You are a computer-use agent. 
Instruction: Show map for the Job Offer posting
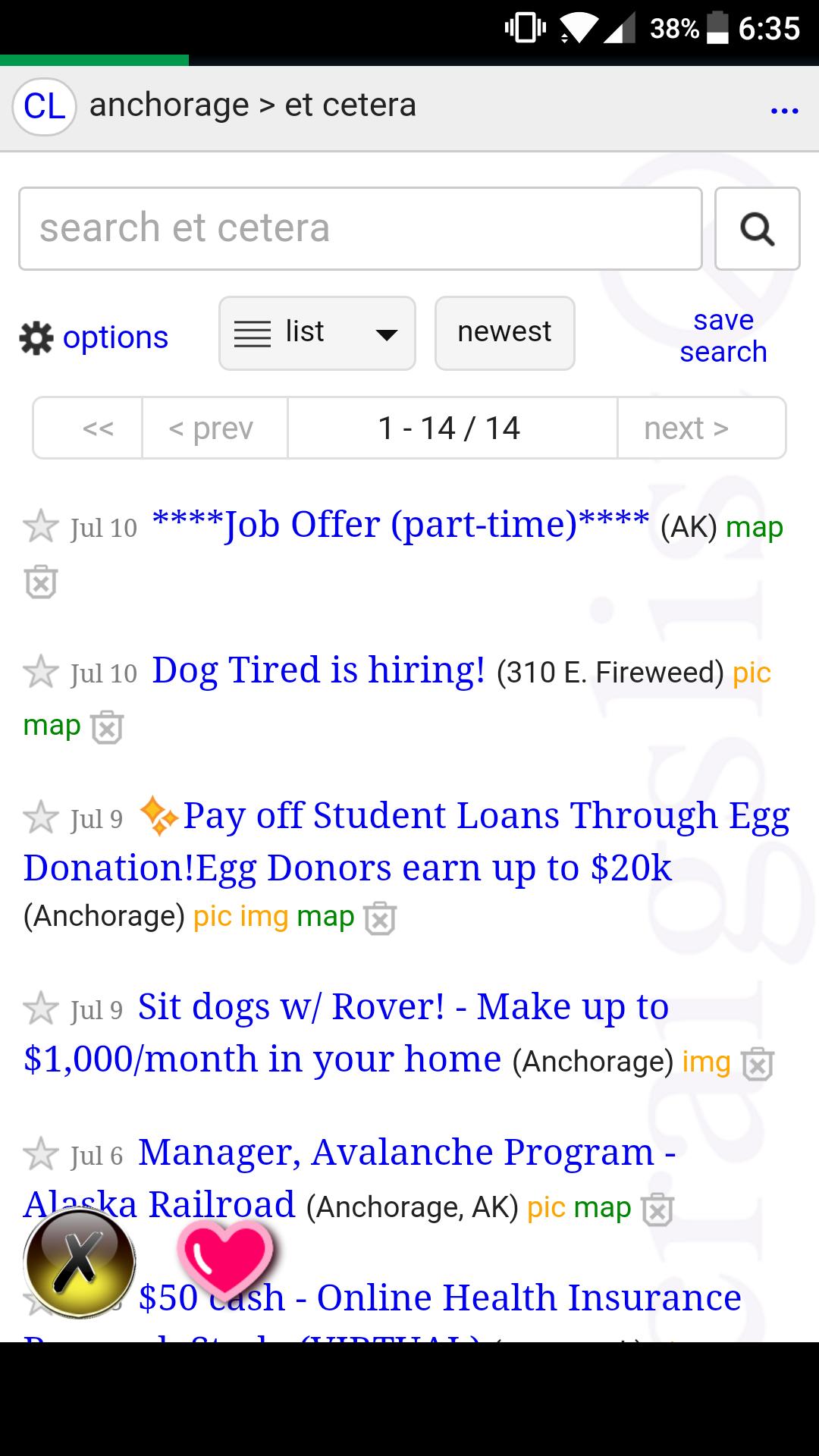(x=754, y=527)
